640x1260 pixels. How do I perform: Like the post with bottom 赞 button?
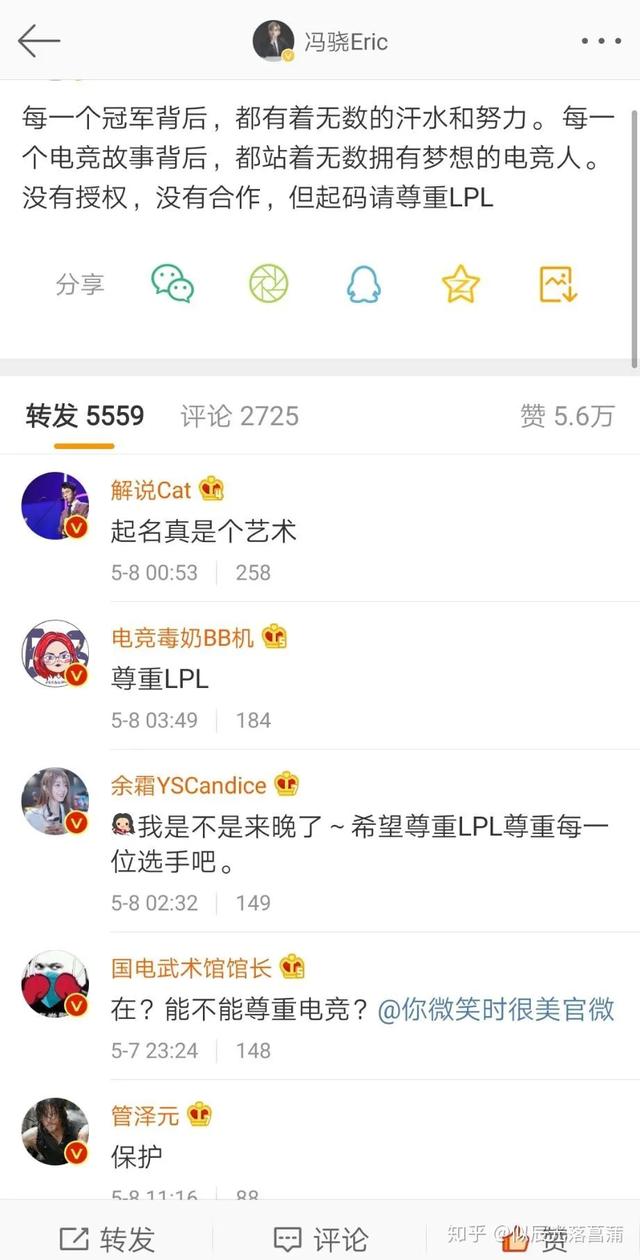535,1240
